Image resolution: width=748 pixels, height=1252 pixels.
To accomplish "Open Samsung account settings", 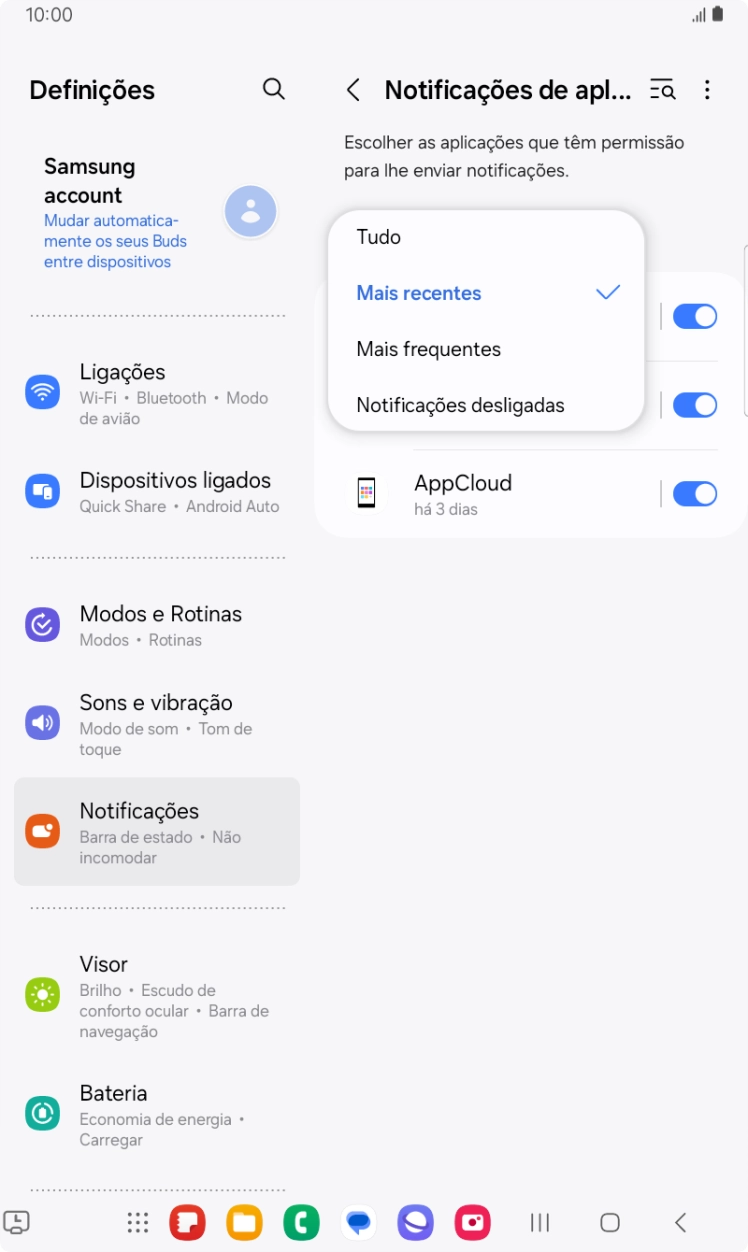I will [150, 212].
